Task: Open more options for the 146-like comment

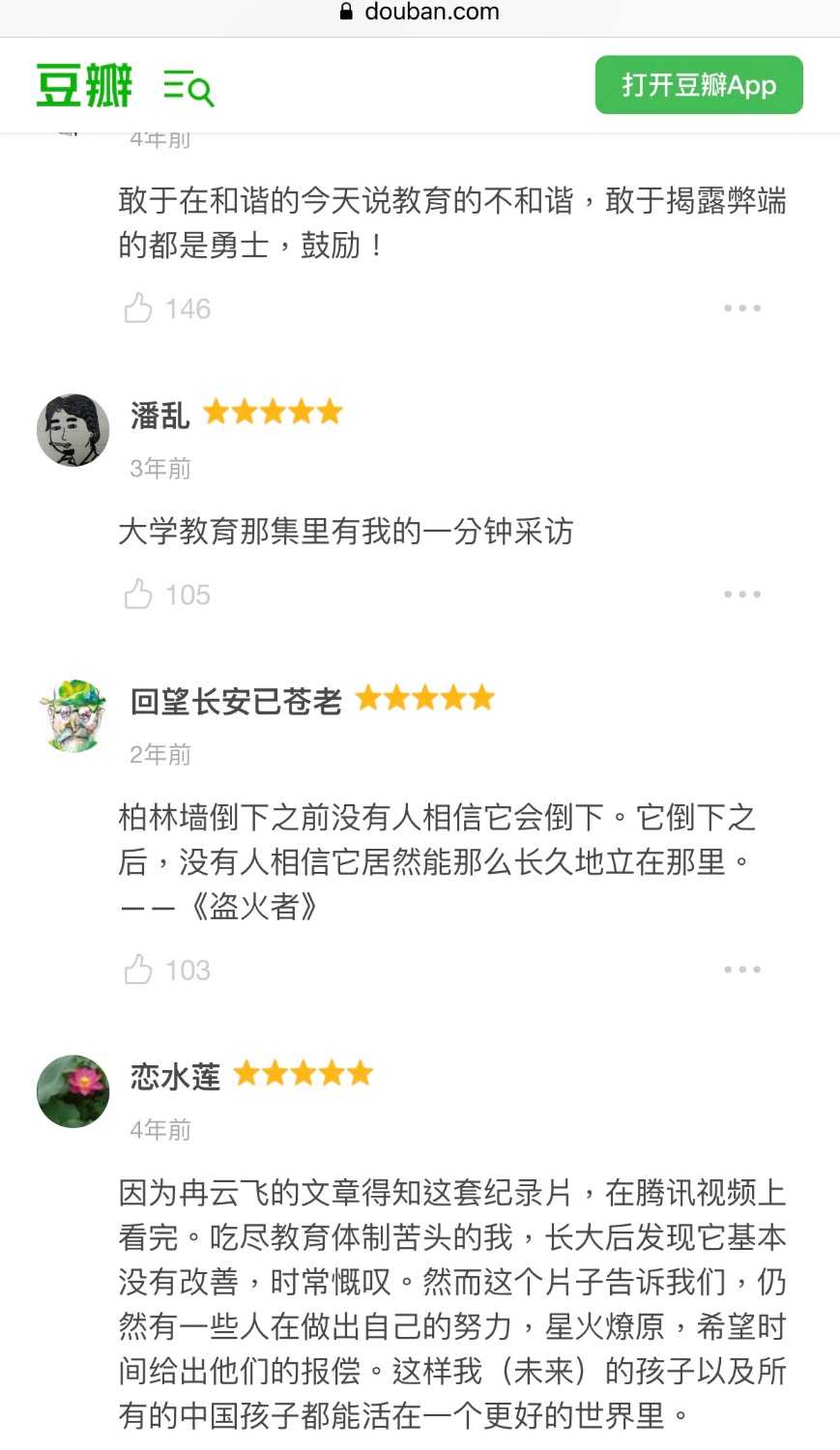Action: coord(741,308)
